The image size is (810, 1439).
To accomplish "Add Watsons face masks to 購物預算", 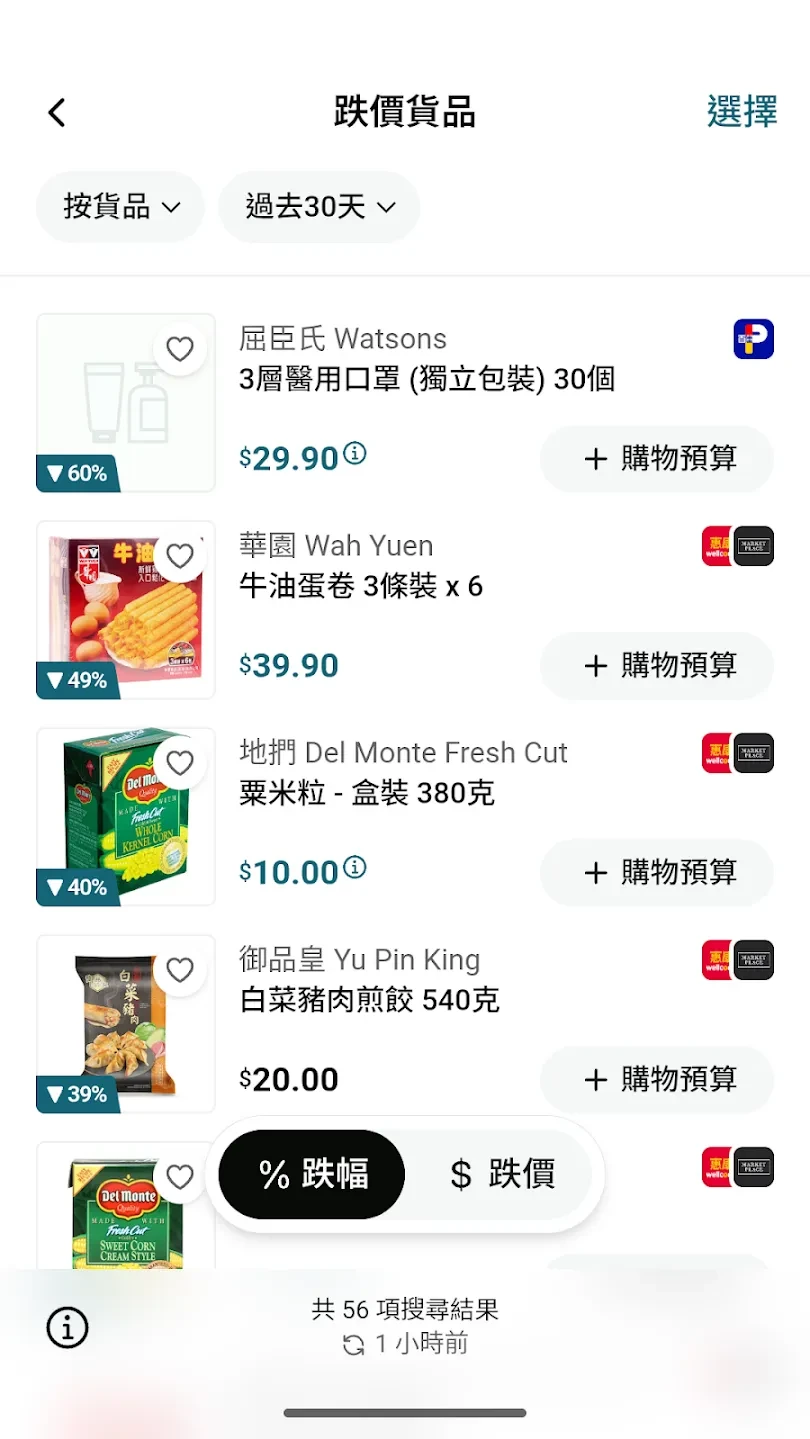I will tap(657, 459).
